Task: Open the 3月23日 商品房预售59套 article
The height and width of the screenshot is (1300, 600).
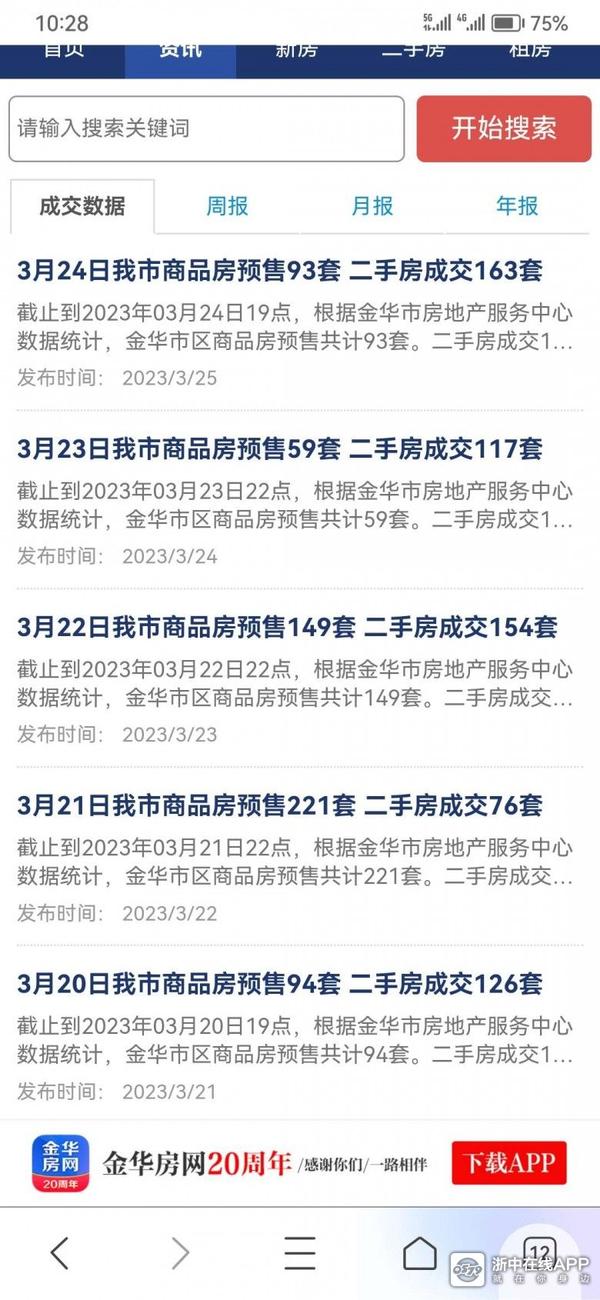Action: [x=280, y=449]
